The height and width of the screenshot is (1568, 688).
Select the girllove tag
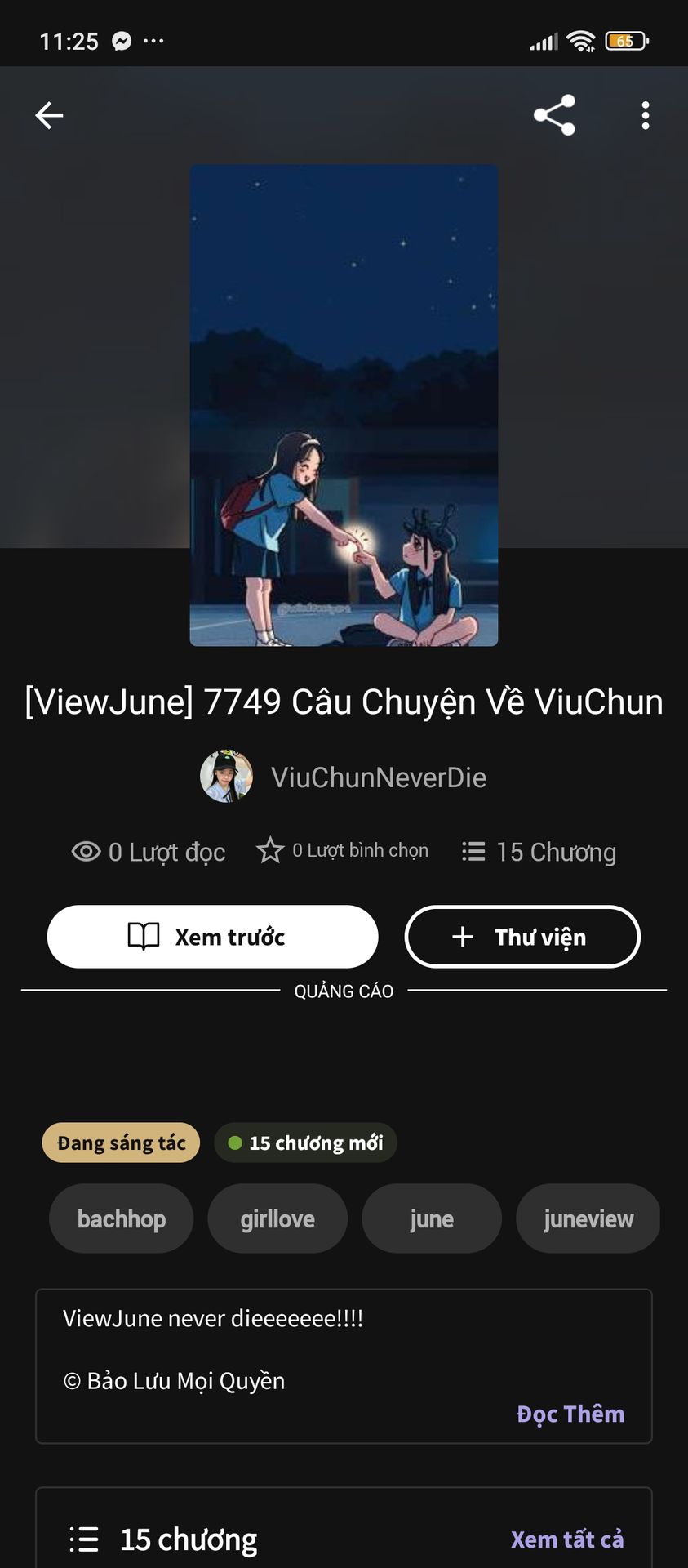point(277,1219)
